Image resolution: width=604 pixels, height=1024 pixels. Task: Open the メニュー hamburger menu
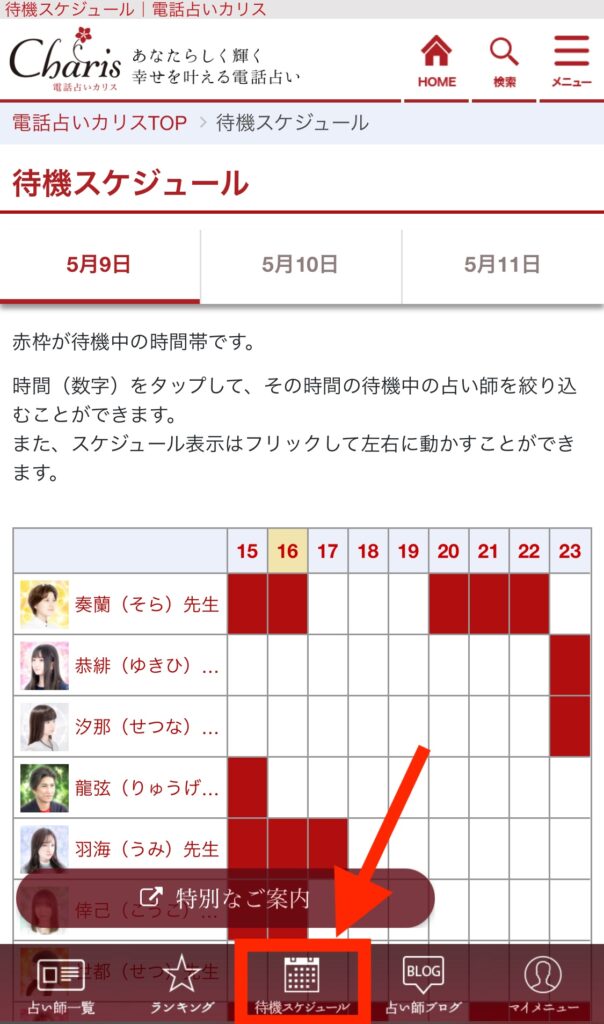(571, 62)
